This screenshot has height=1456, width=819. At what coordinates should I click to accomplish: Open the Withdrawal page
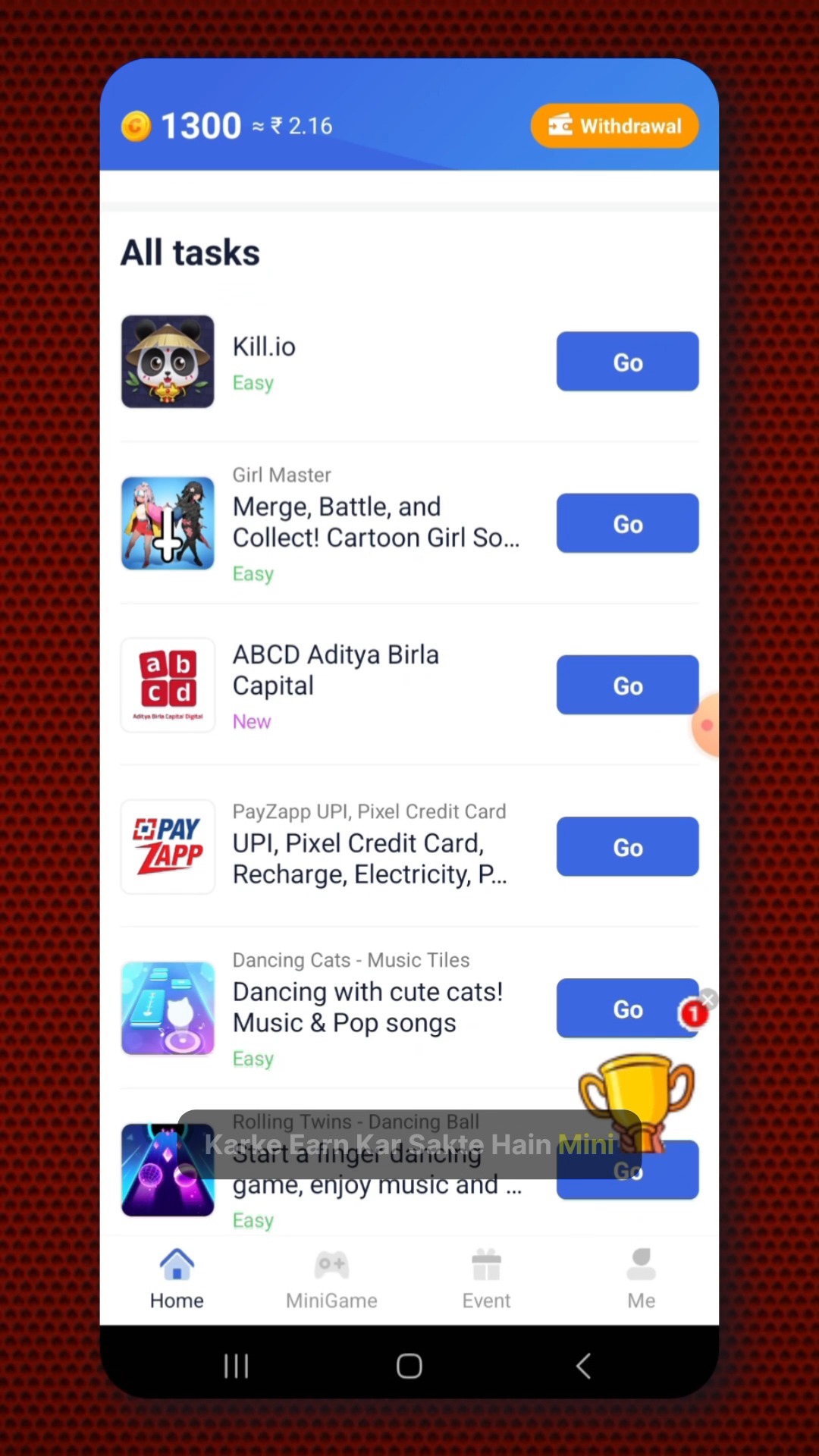(x=614, y=126)
